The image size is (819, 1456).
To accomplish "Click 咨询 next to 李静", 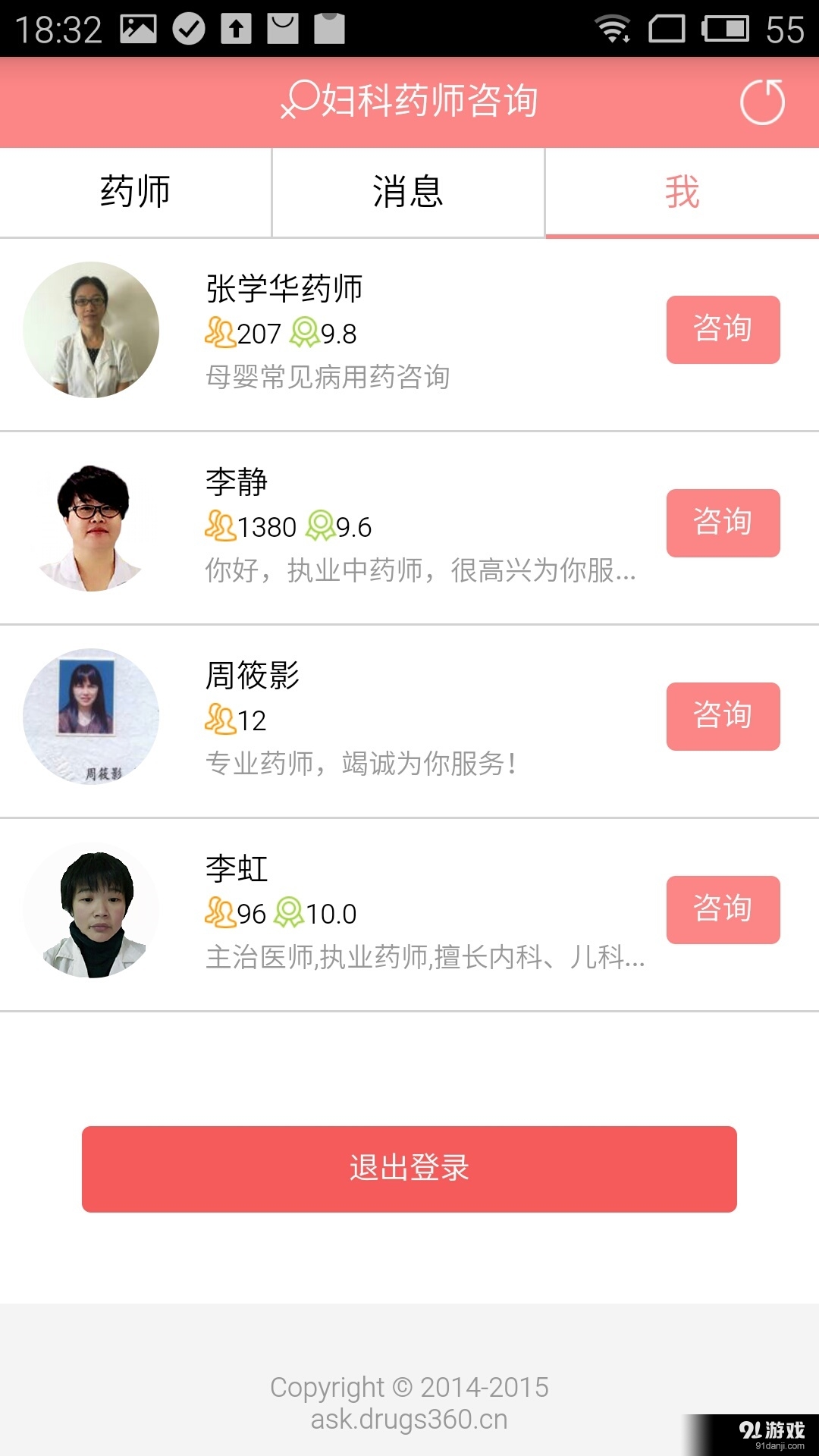I will pos(722,522).
